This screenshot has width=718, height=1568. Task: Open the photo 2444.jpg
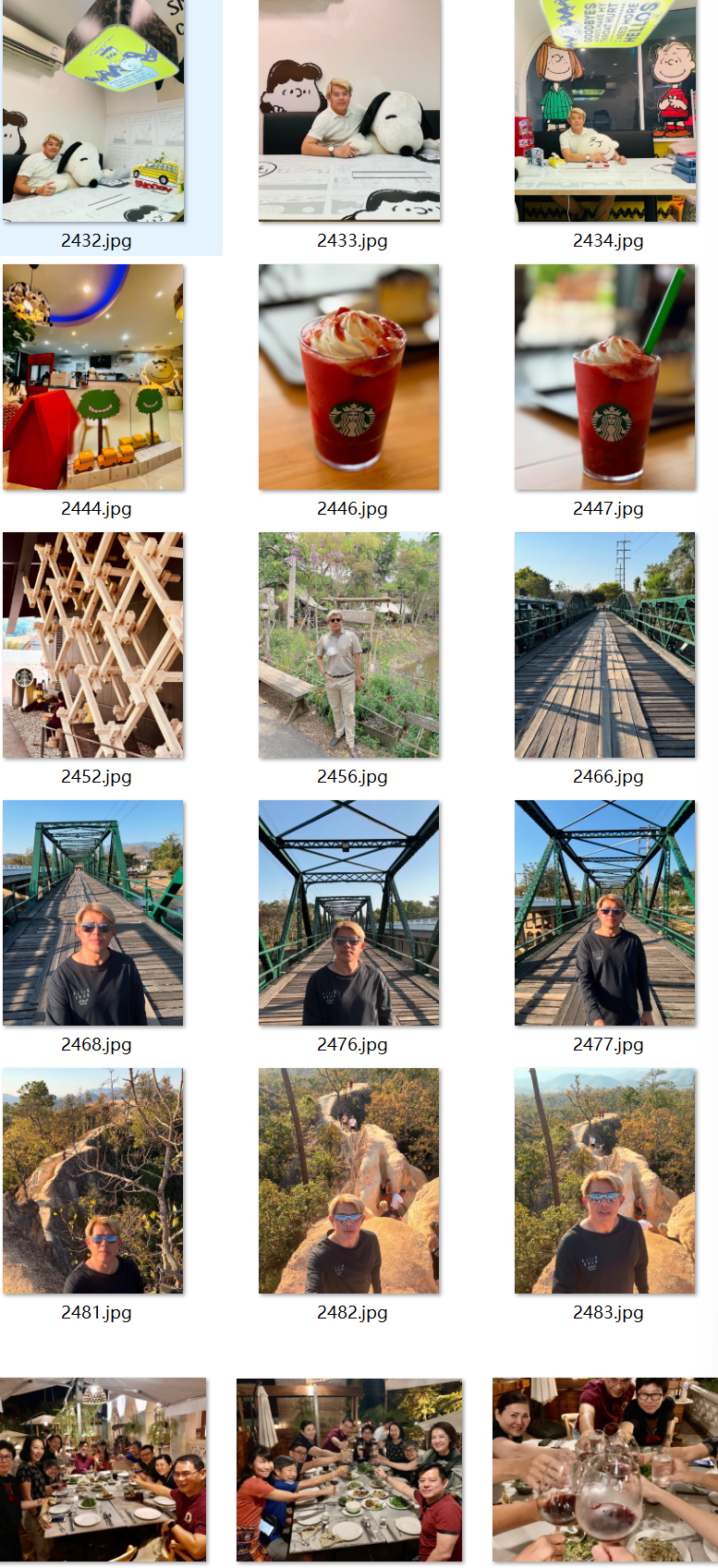pos(93,377)
